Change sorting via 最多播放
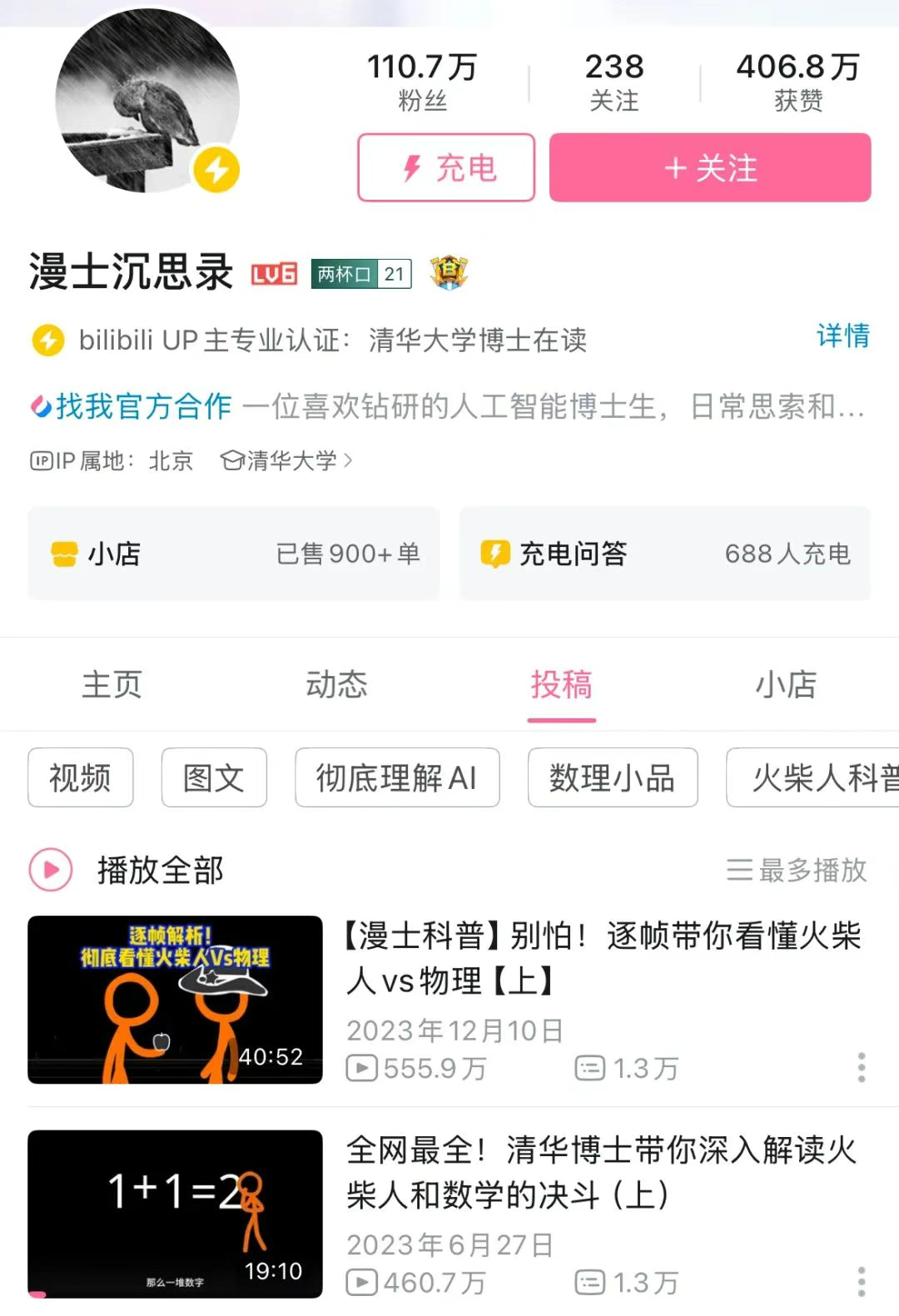 797,870
